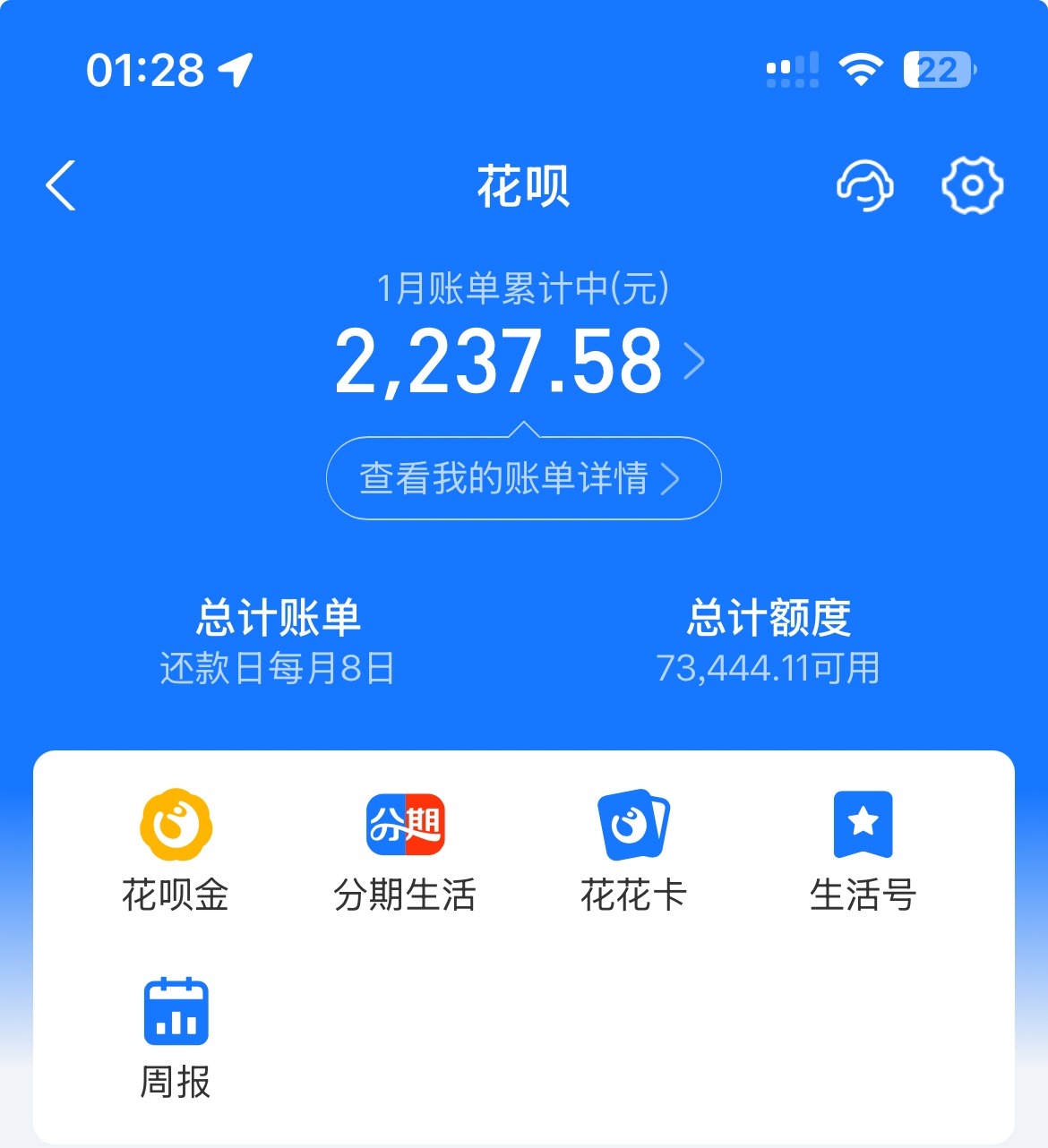Open 花呗金
The width and height of the screenshot is (1048, 1148).
[x=176, y=850]
